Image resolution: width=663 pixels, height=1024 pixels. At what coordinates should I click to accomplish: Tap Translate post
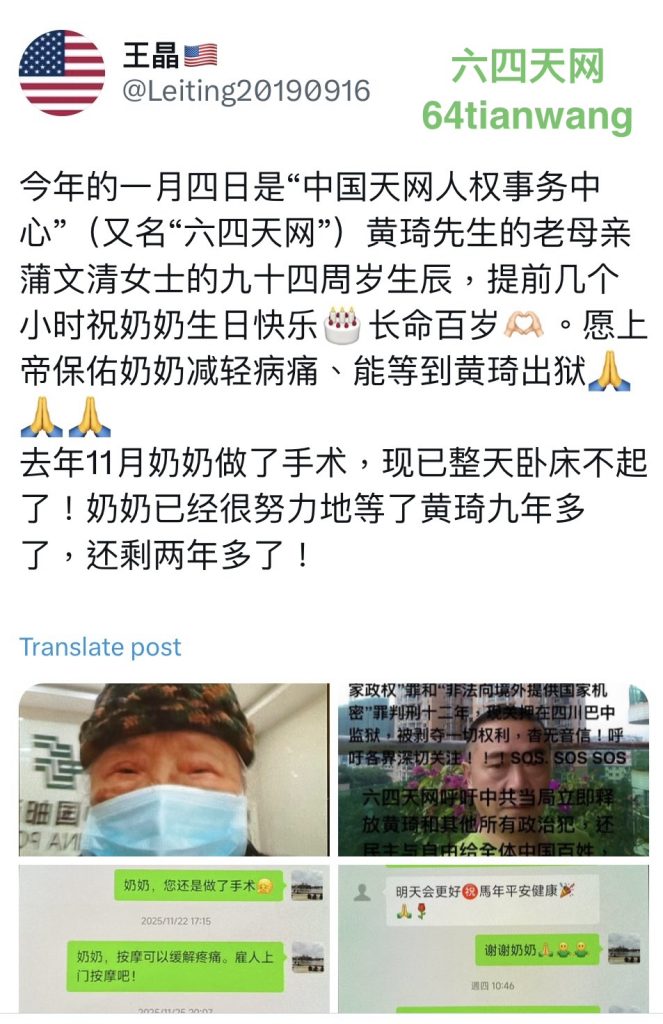[100, 646]
